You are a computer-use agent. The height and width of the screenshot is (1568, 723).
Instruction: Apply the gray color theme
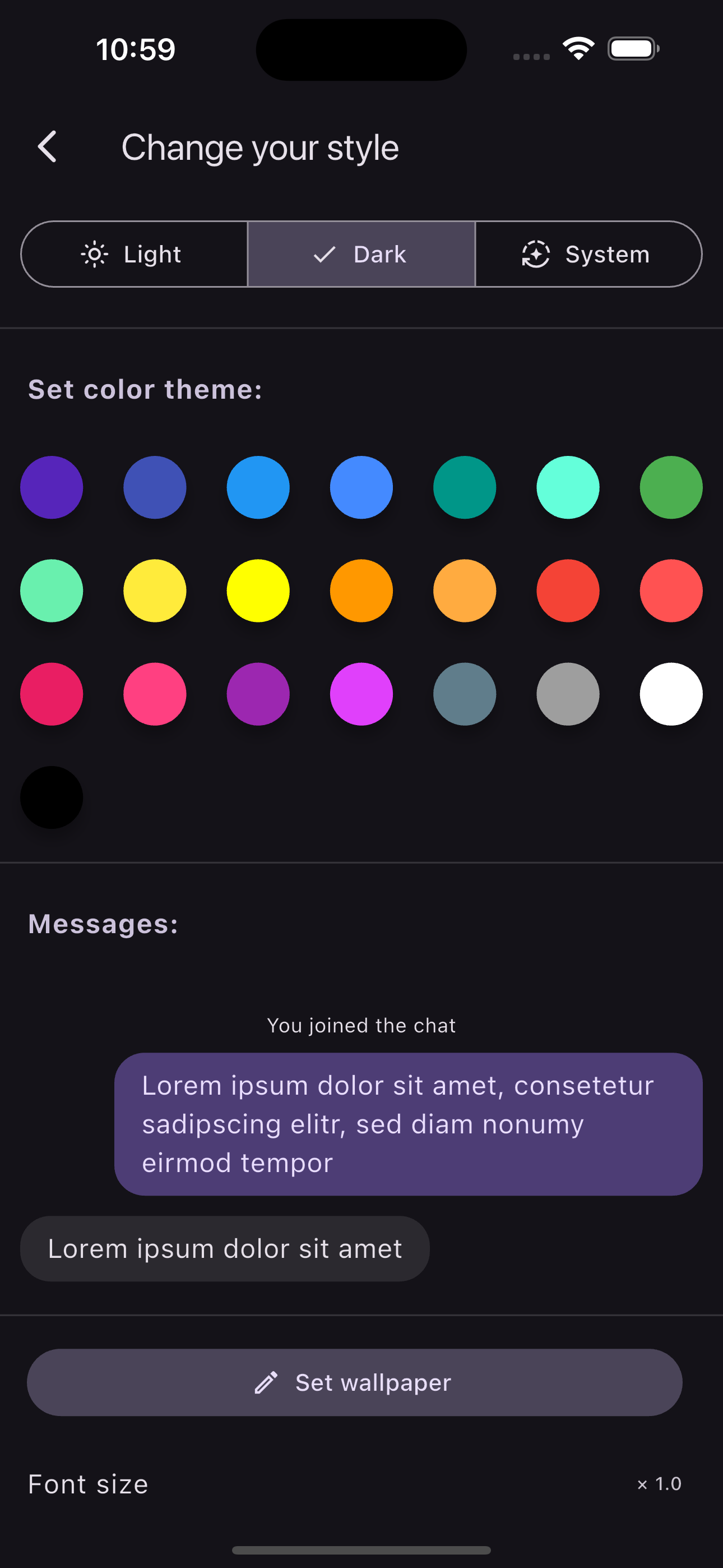pyautogui.click(x=568, y=694)
